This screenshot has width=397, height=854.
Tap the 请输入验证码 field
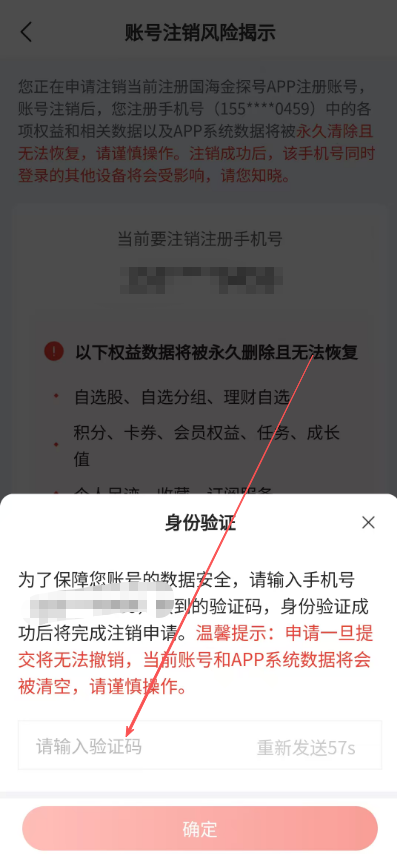click(x=199, y=745)
